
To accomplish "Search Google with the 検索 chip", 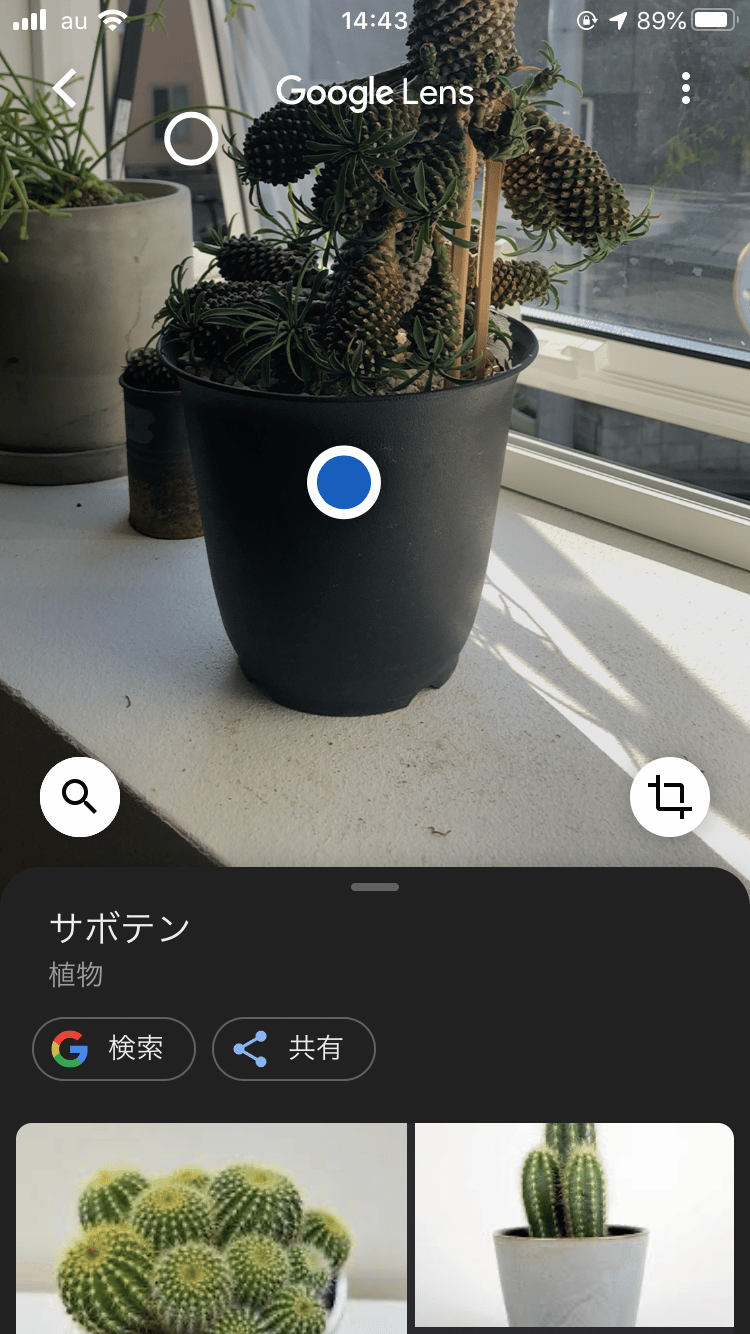I will 114,1049.
